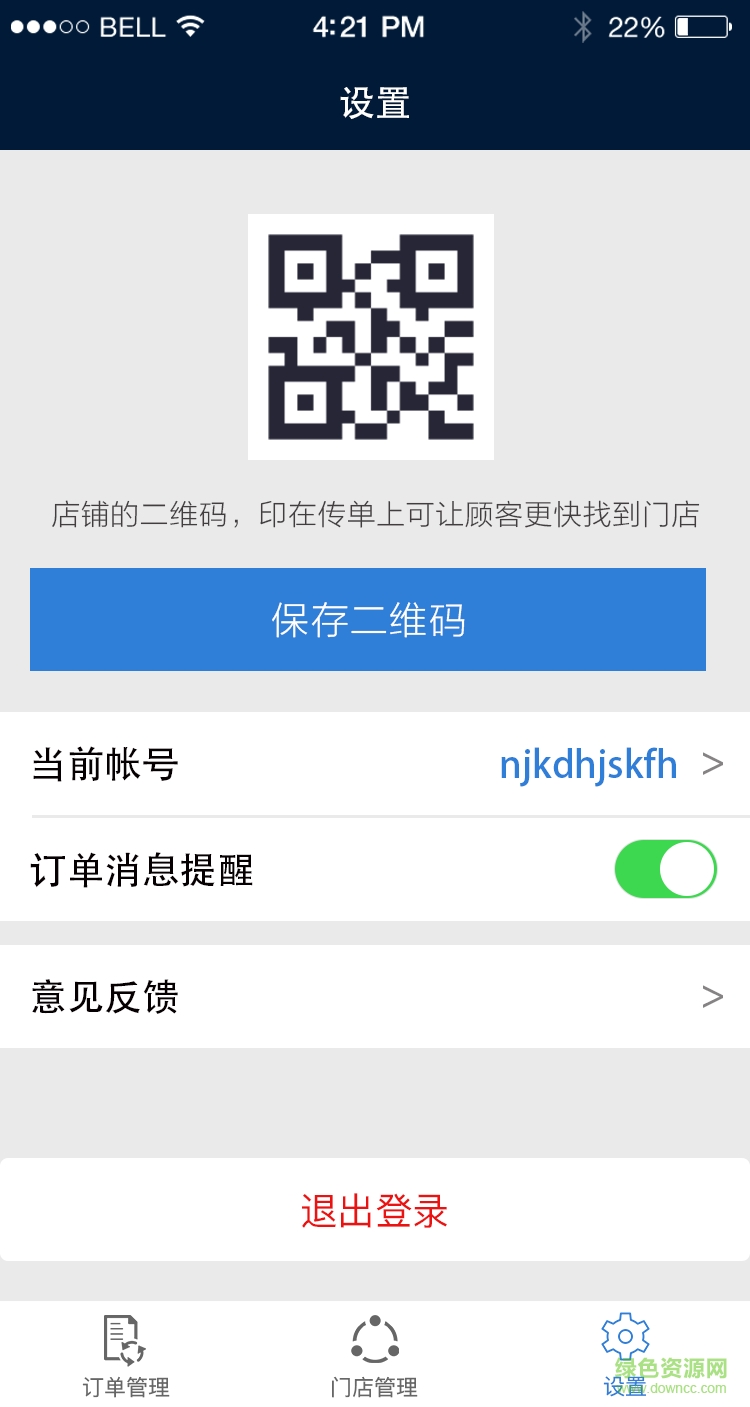Open feedback via the 意见反馈 chevron

point(714,996)
